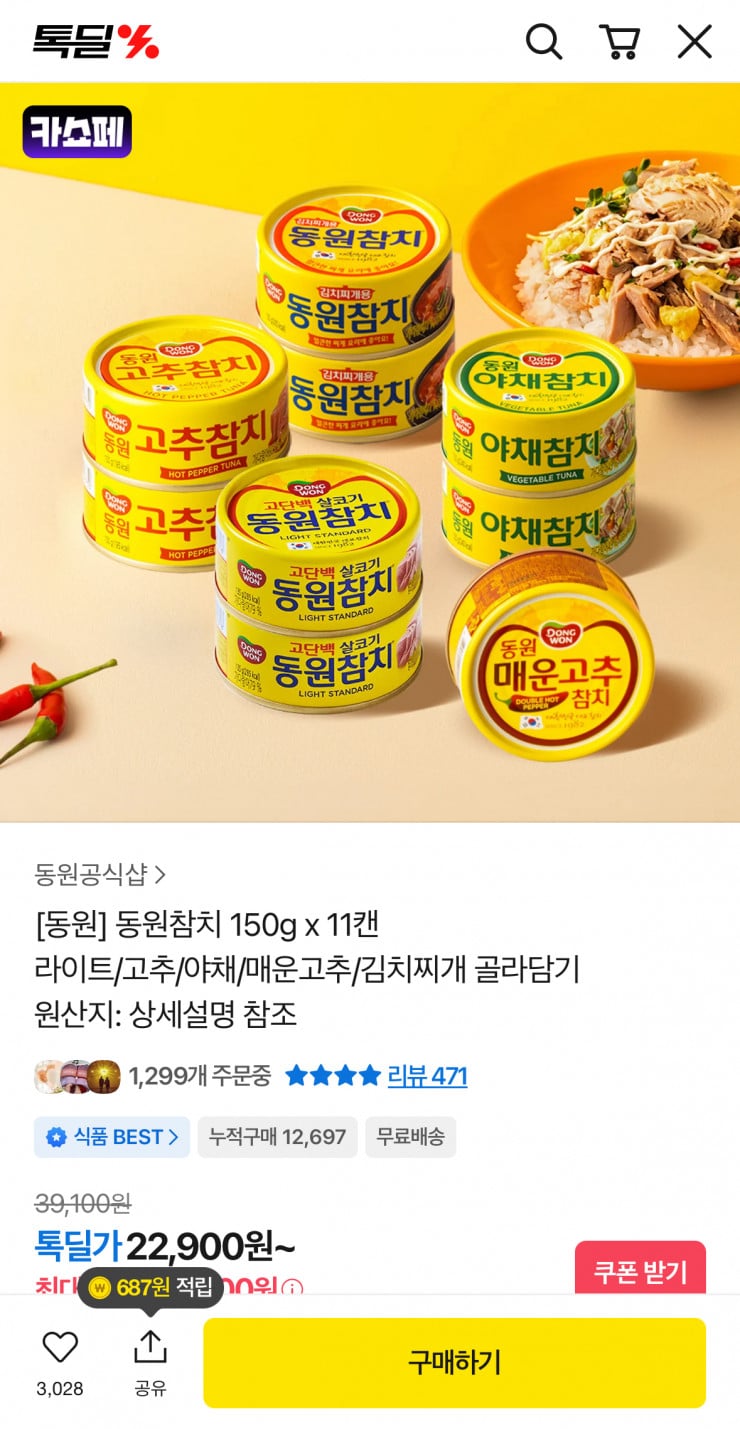The width and height of the screenshot is (740, 1429).
Task: Tap the 쿠폰 받기 button
Action: tap(640, 1271)
